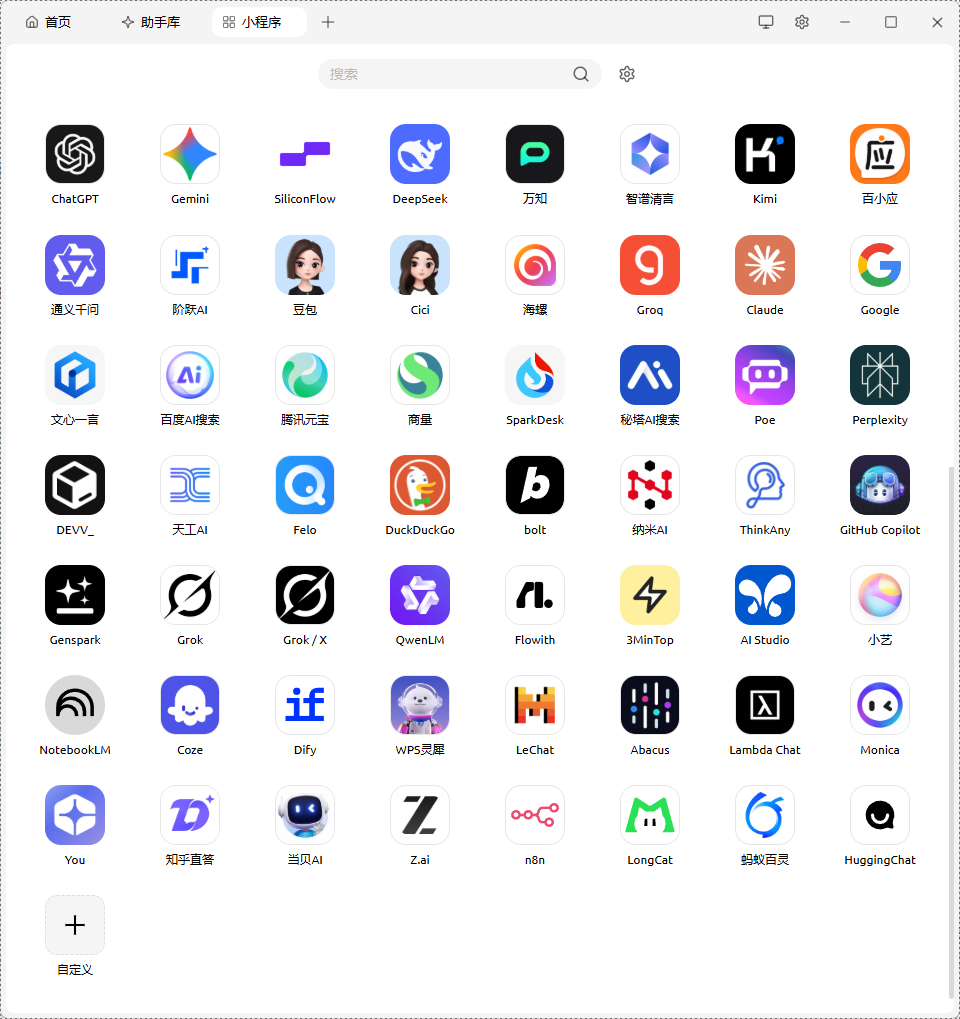The image size is (960, 1019).
Task: Add a new tab with the plus icon
Action: click(x=328, y=22)
